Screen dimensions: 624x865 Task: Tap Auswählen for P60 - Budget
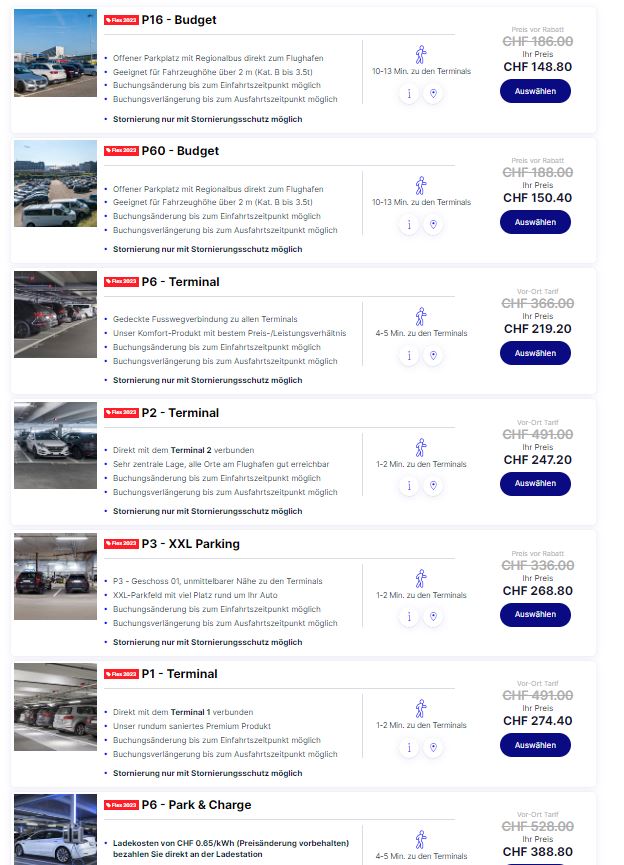tap(535, 222)
